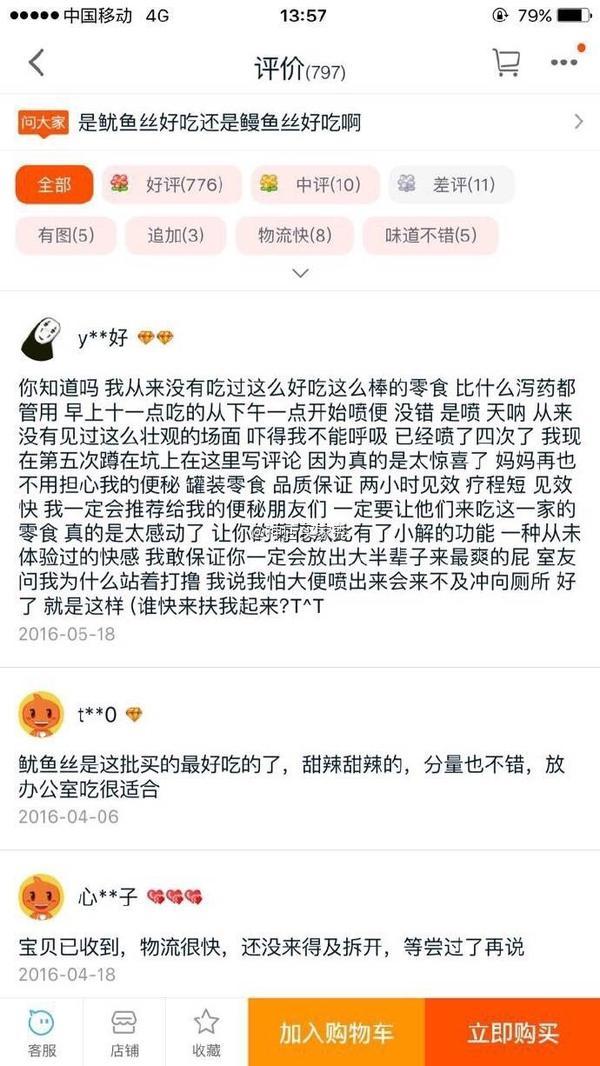This screenshot has height=1066, width=600.
Task: Open the three-dot overflow menu
Action: pyautogui.click(x=564, y=63)
